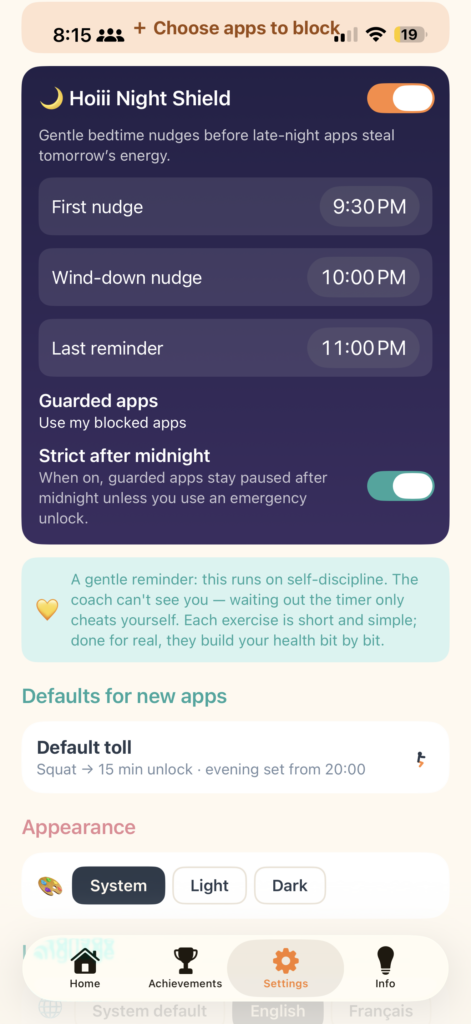Open the Guarded apps setting
This screenshot has height=1024, width=471.
112,411
